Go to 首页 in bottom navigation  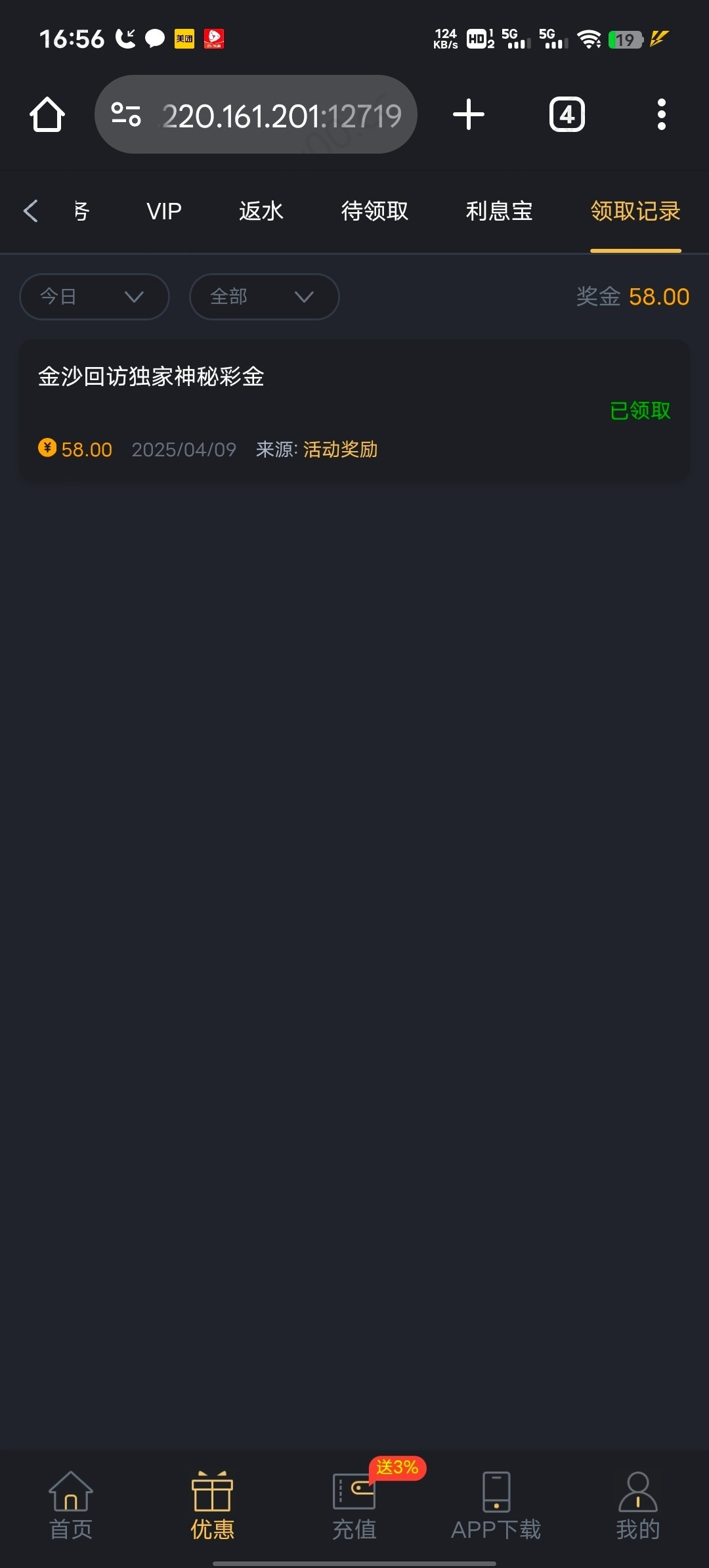[x=71, y=1506]
